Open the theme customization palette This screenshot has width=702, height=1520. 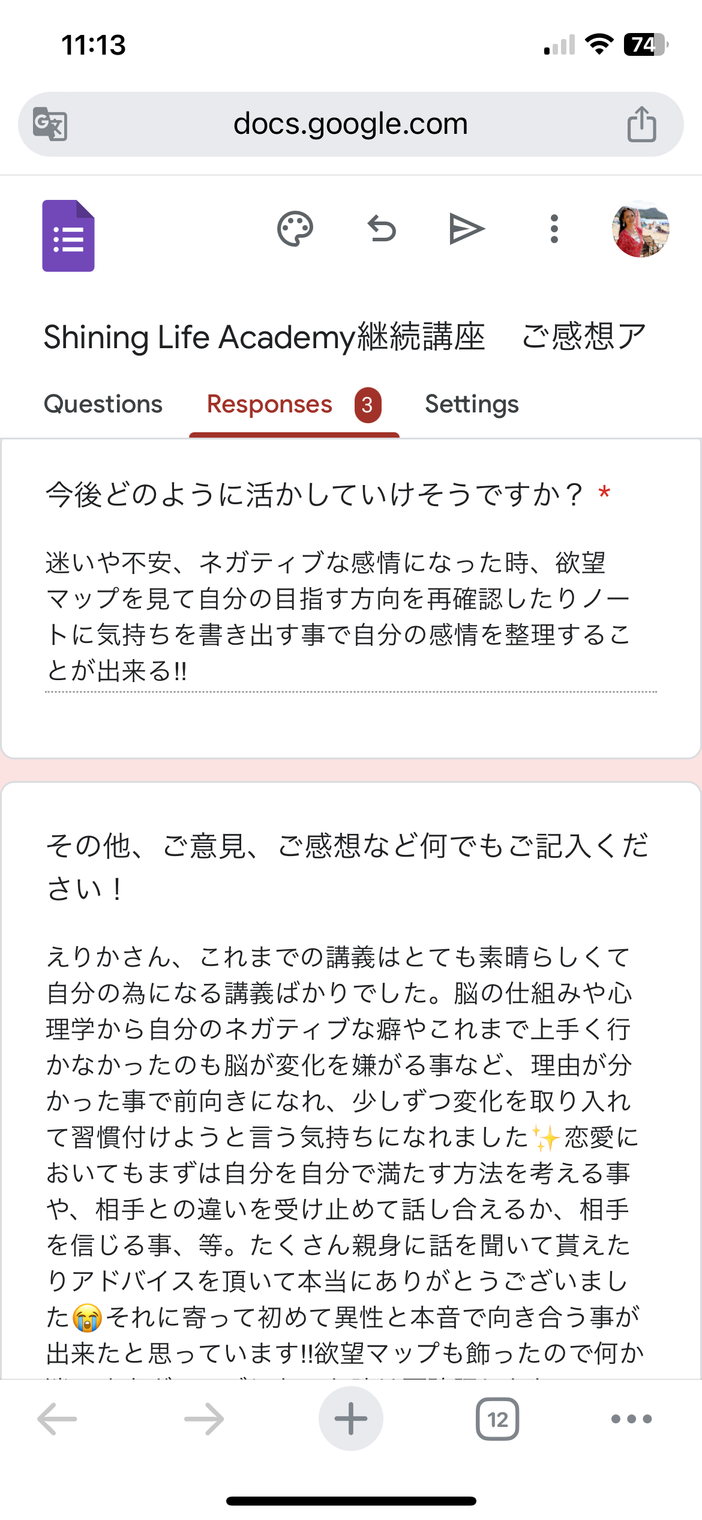(x=295, y=229)
